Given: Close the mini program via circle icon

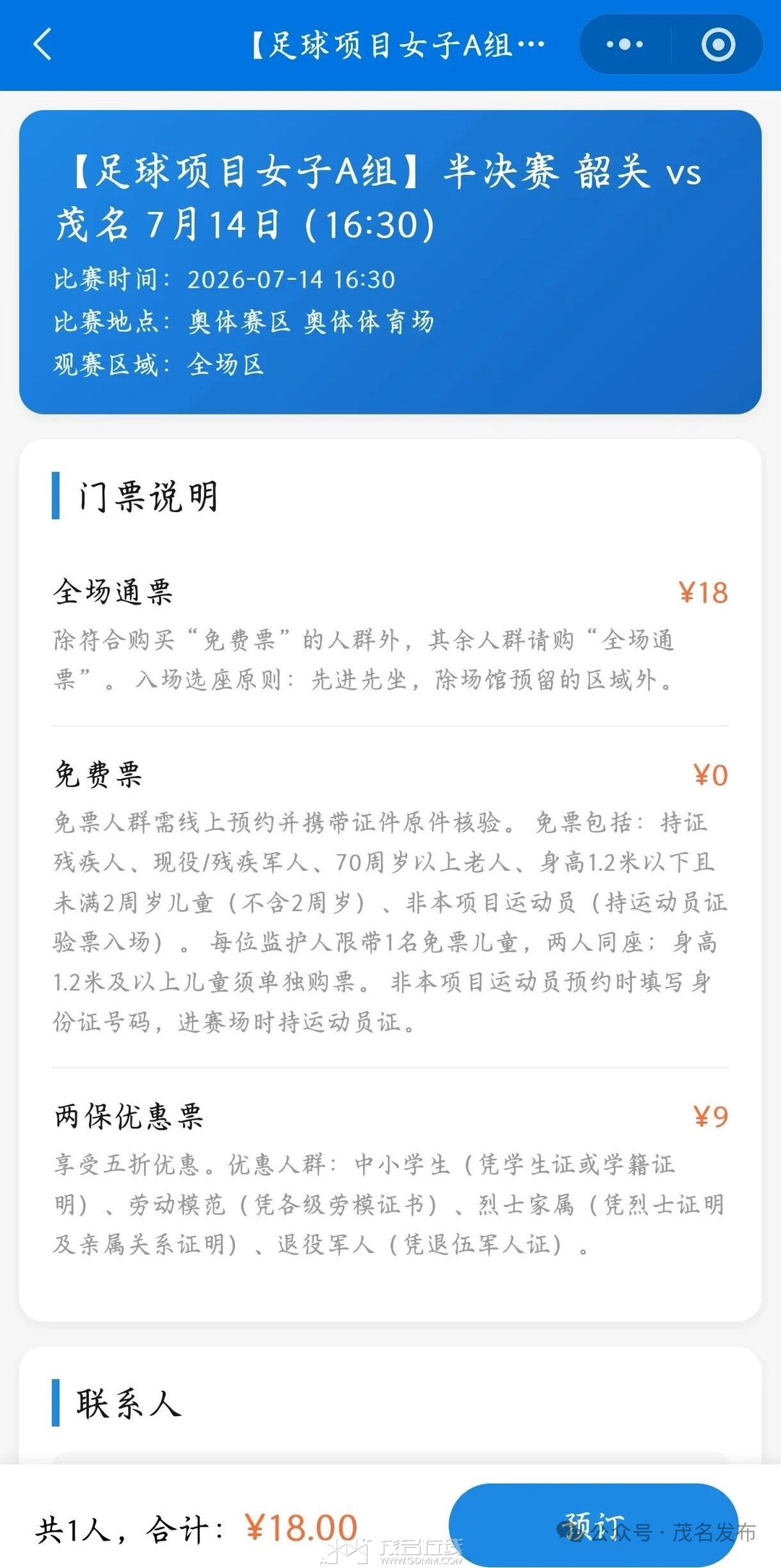Looking at the screenshot, I should pyautogui.click(x=718, y=45).
